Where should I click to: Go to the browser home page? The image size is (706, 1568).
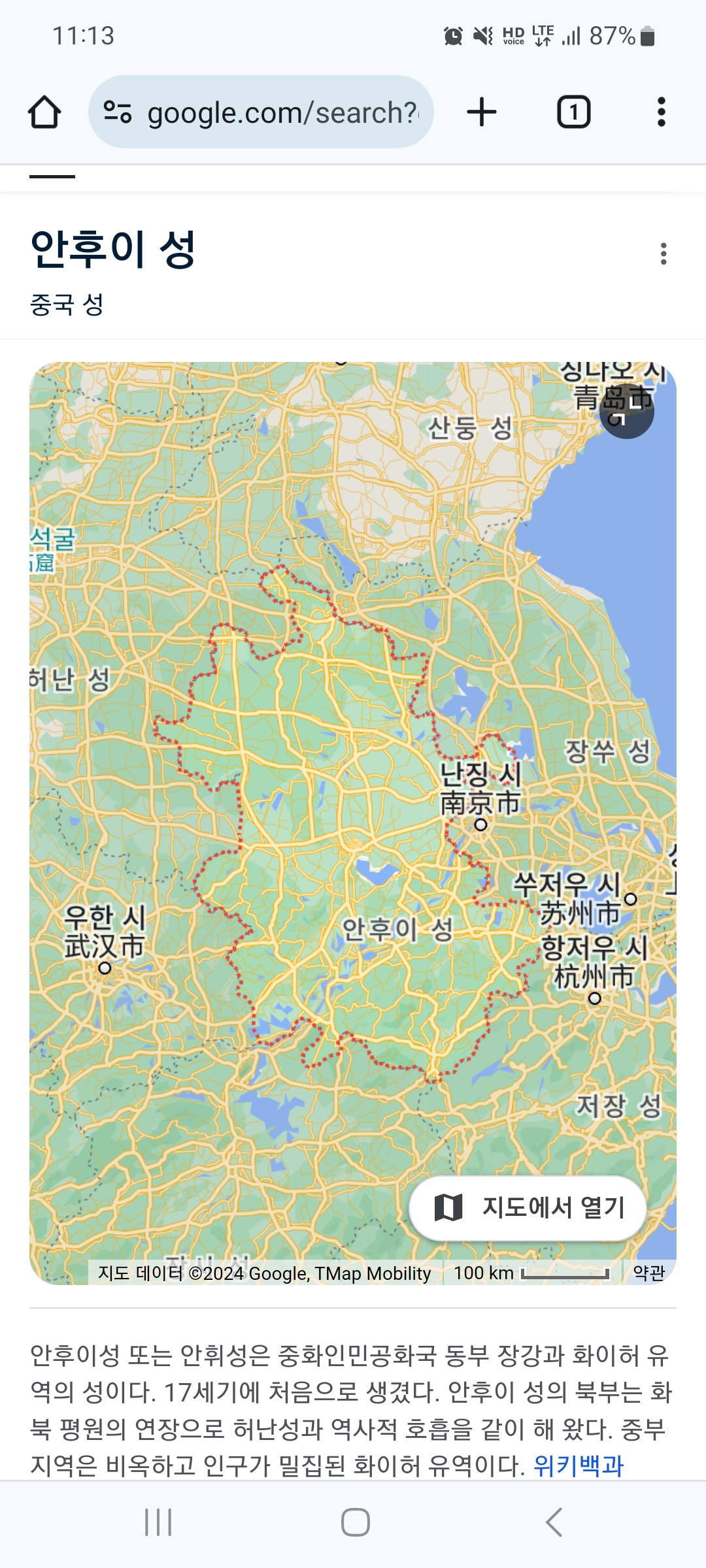44,112
